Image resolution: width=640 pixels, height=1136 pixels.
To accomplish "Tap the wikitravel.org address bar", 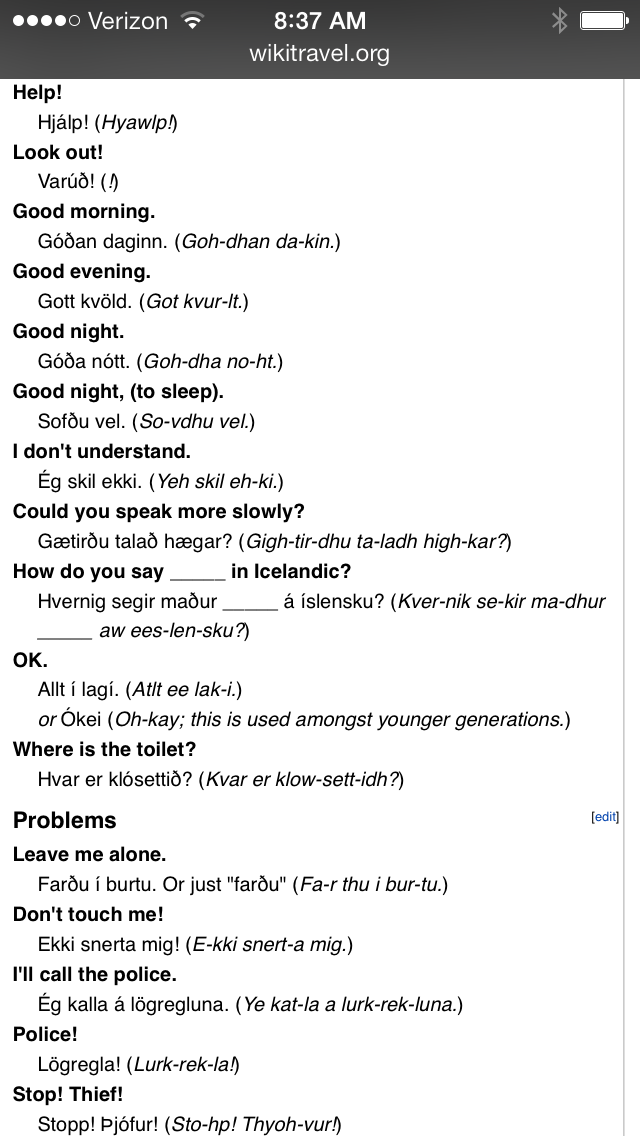I will pos(320,54).
